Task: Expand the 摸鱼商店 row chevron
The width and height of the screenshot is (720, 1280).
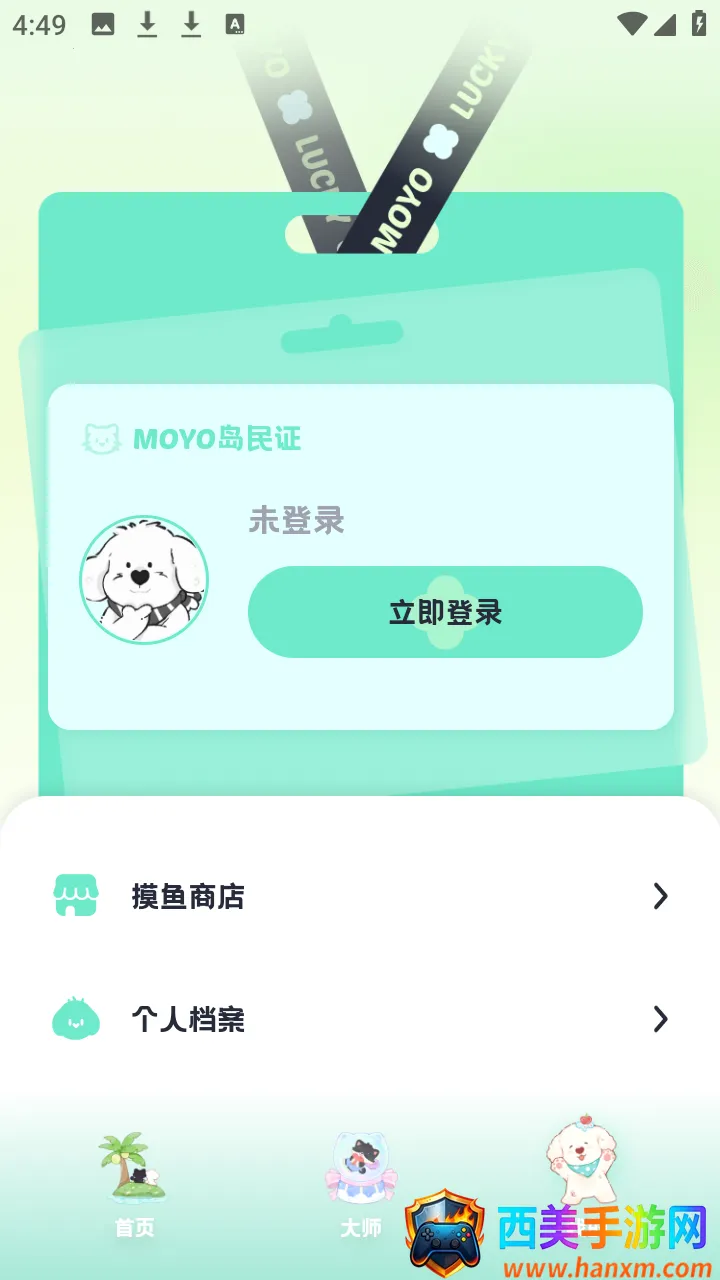Action: click(x=660, y=896)
